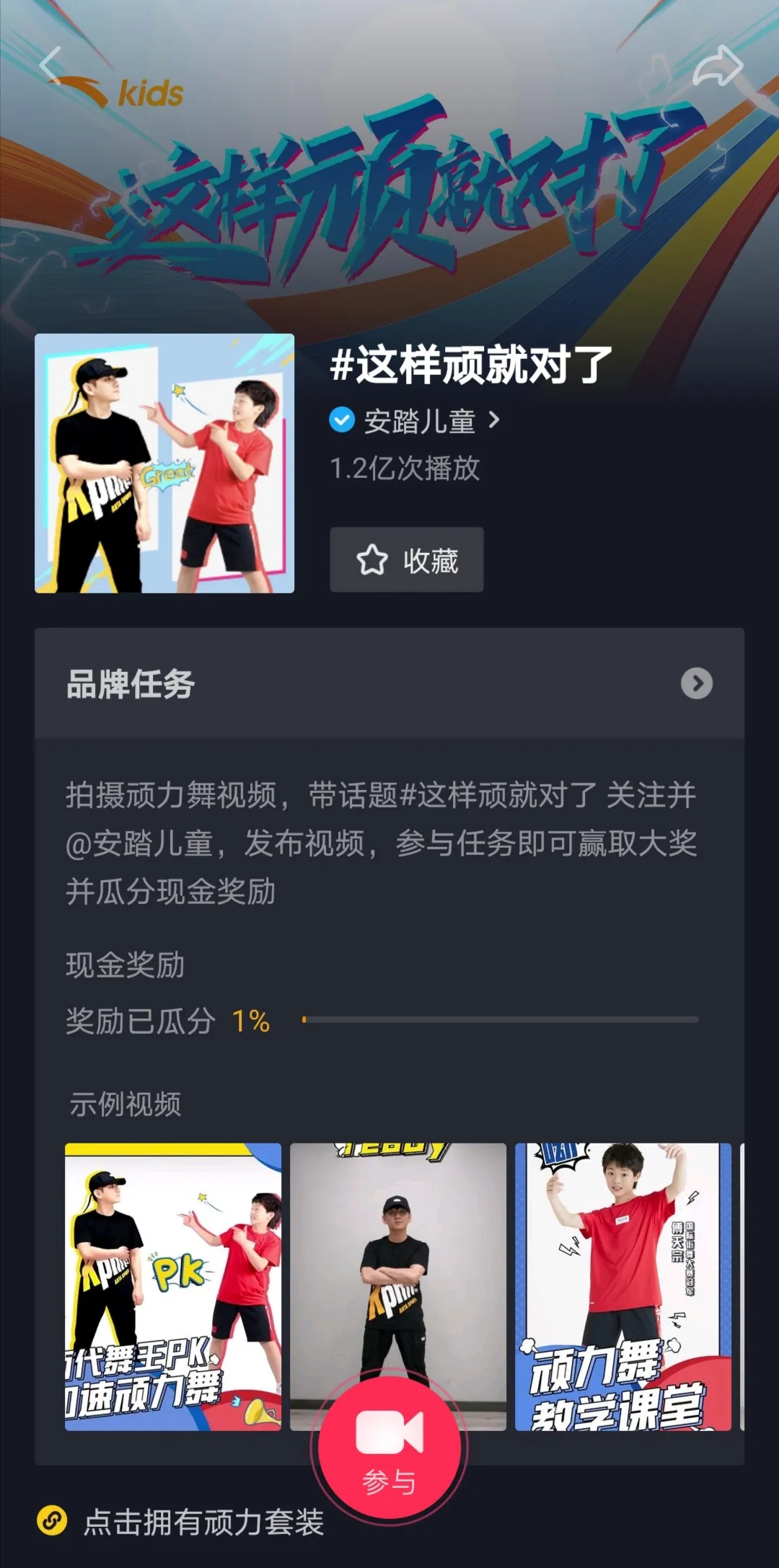Image resolution: width=779 pixels, height=1568 pixels.
Task: Expand the 品牌任务 details arrow
Action: coord(697,683)
